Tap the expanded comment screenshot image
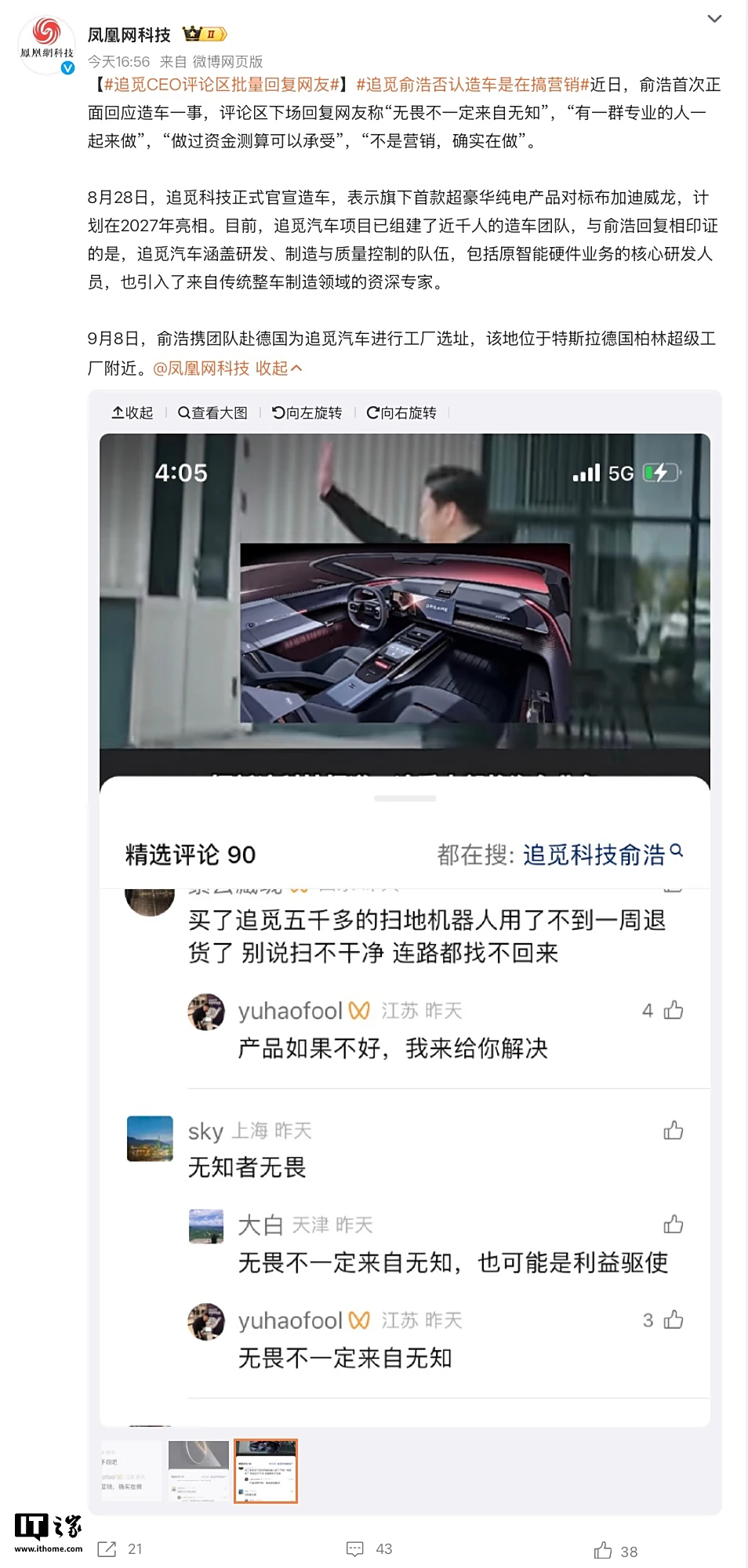The image size is (748, 1568). [x=405, y=929]
